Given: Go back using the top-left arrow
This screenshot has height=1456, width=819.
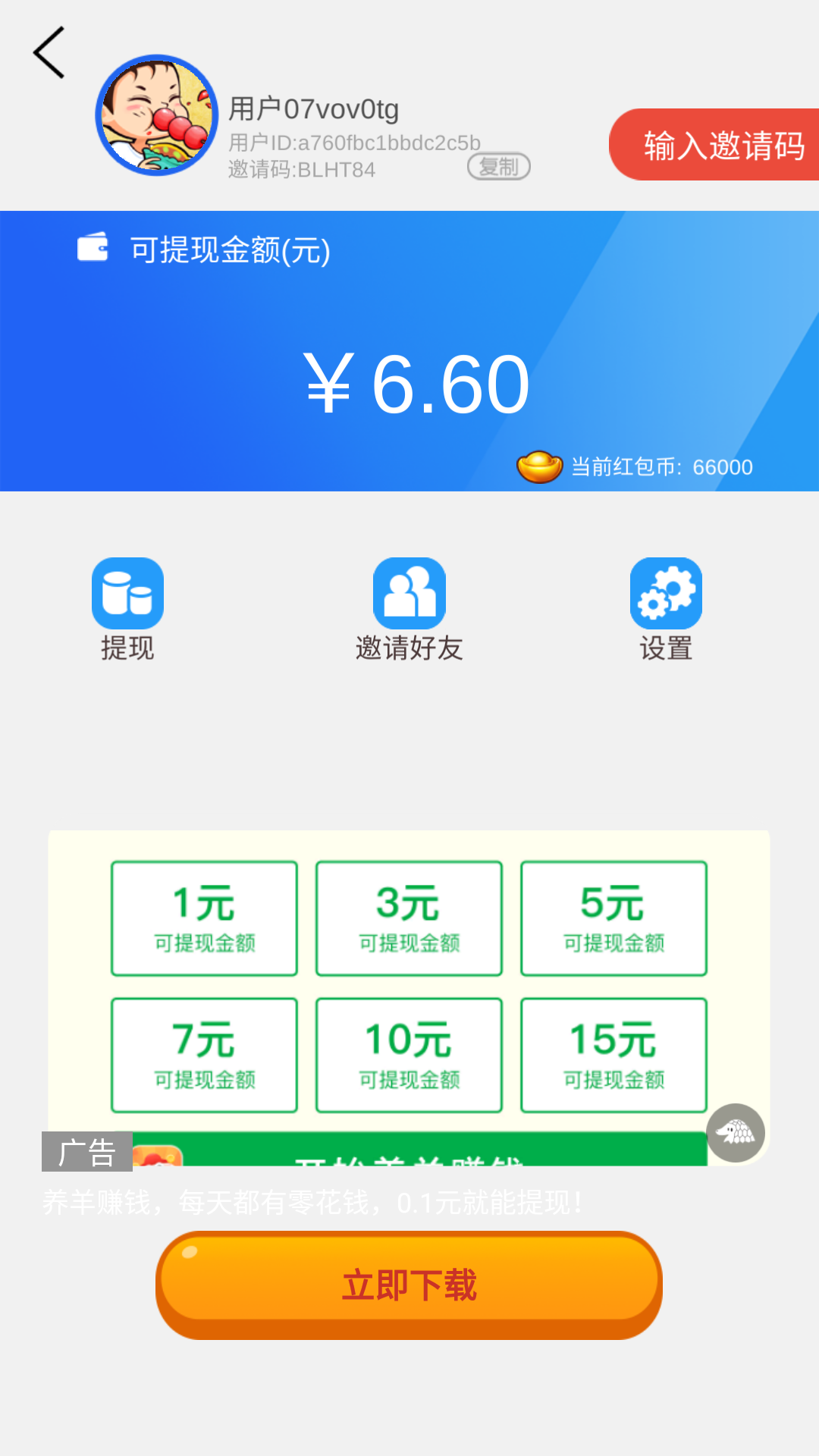Looking at the screenshot, I should point(49,53).
